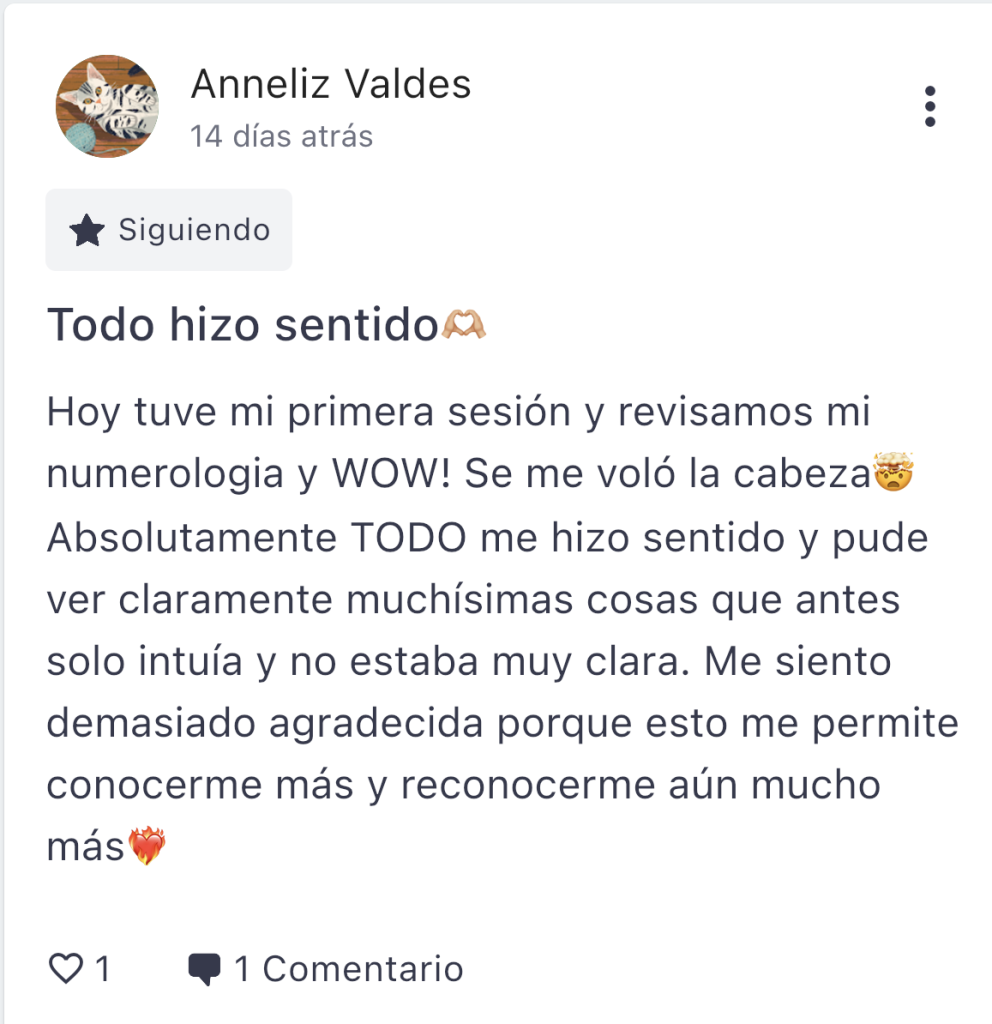View the profile via the Anneliz Valdes name
The height and width of the screenshot is (1024, 992).
[x=331, y=85]
